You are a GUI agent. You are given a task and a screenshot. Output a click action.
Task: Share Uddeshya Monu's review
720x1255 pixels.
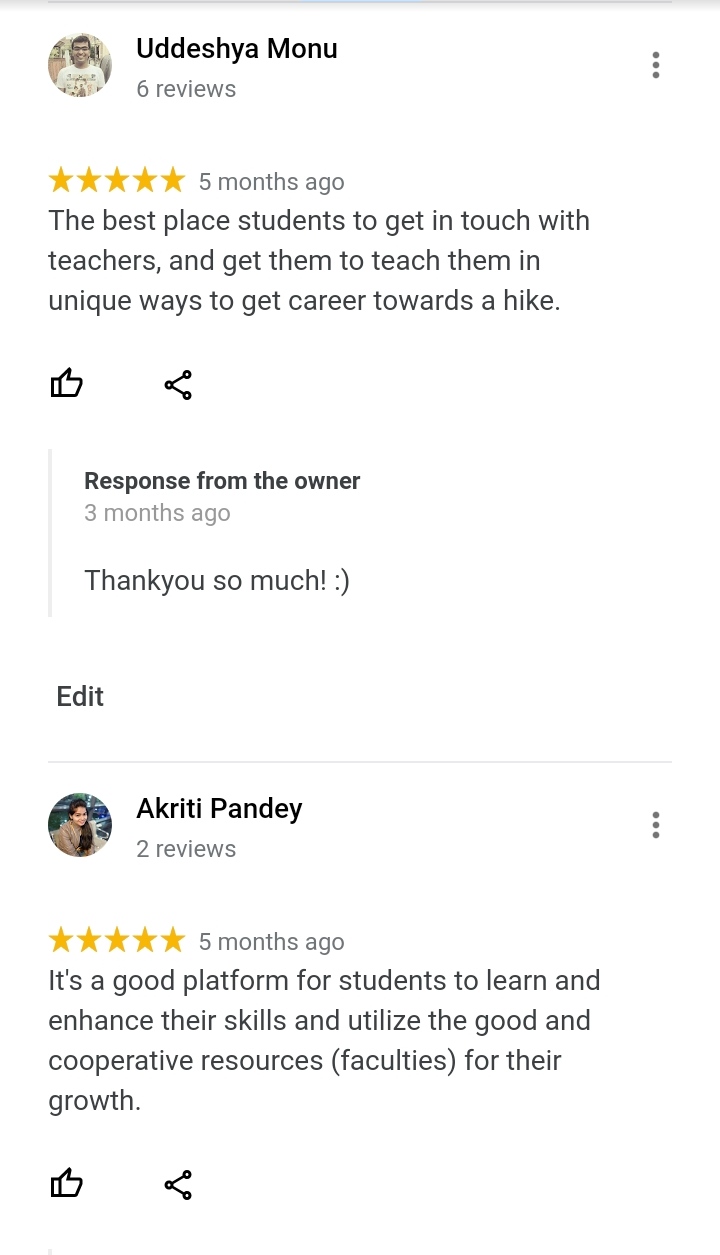point(178,385)
